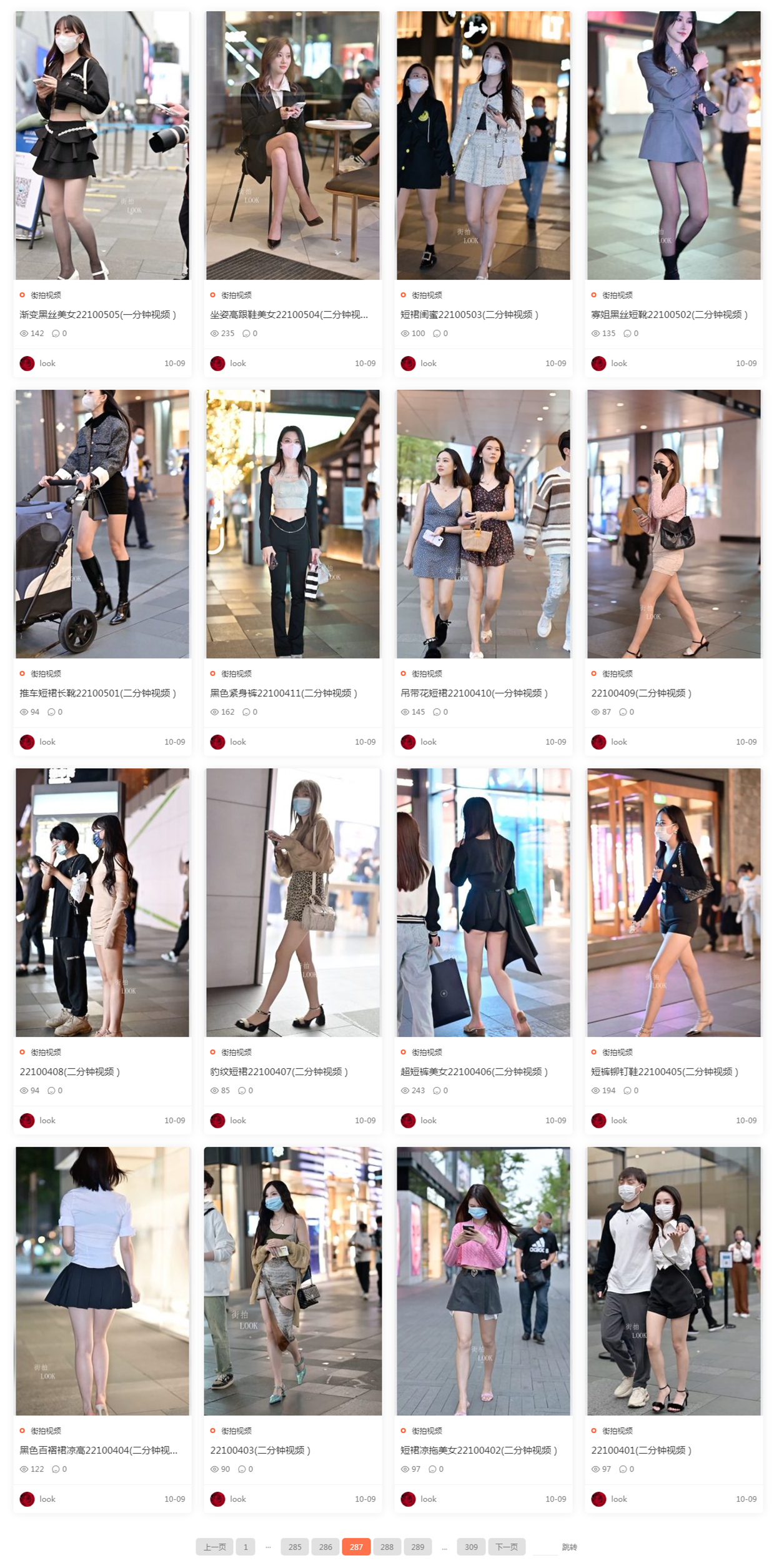Jump to page 1
784x1568 pixels.
tap(246, 1547)
